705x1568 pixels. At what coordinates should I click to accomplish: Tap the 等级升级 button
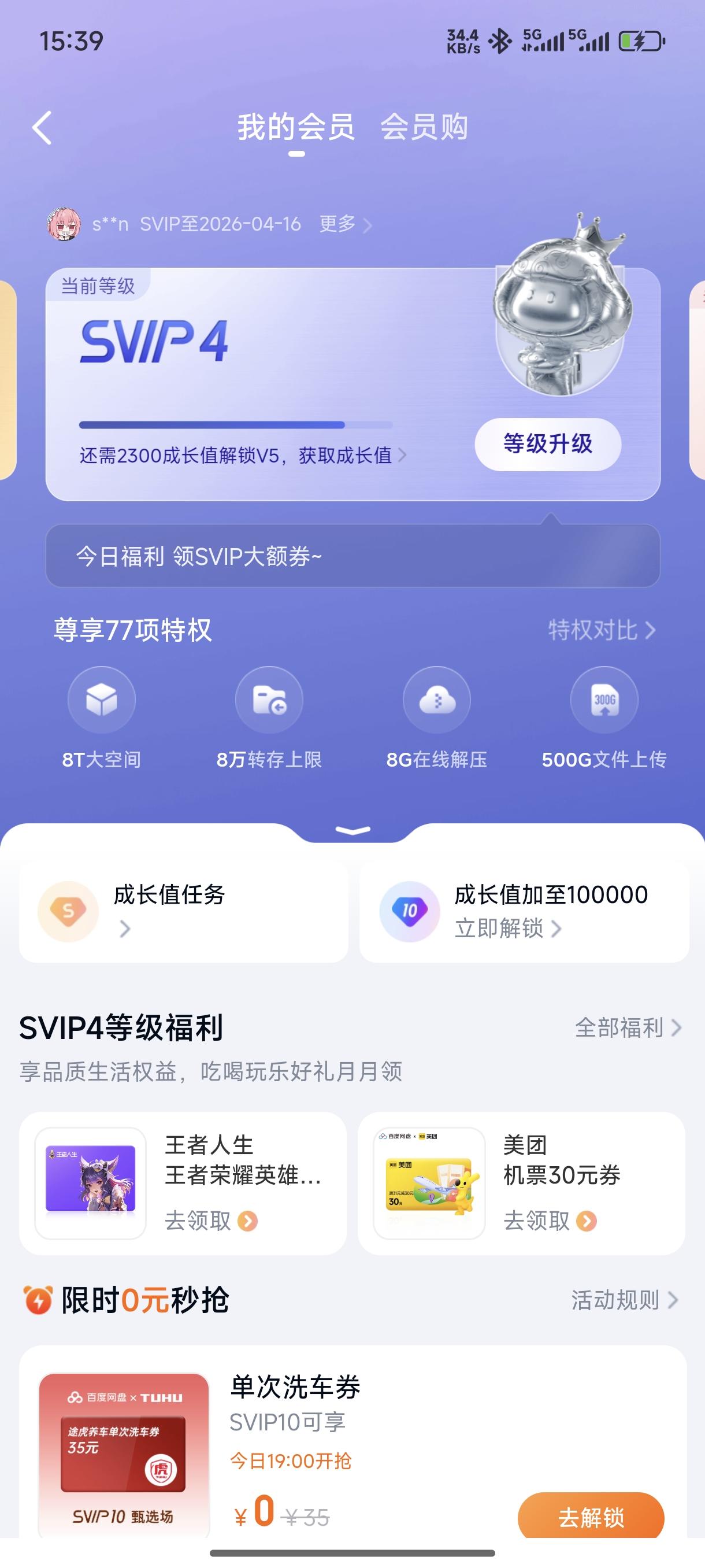547,443
